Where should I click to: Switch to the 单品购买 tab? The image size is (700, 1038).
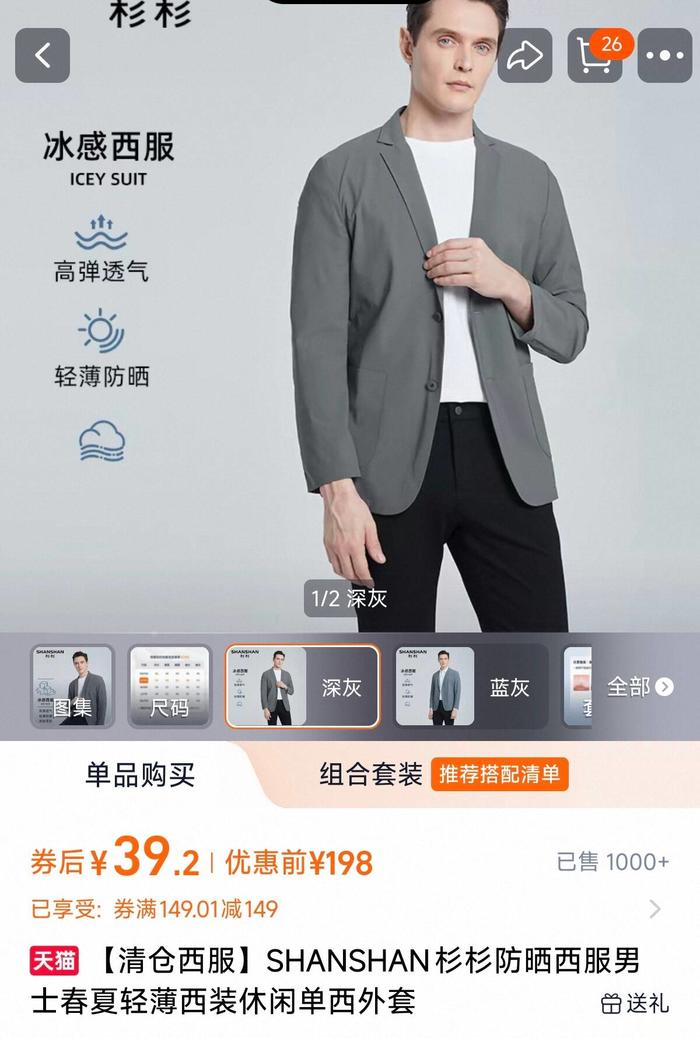click(140, 775)
